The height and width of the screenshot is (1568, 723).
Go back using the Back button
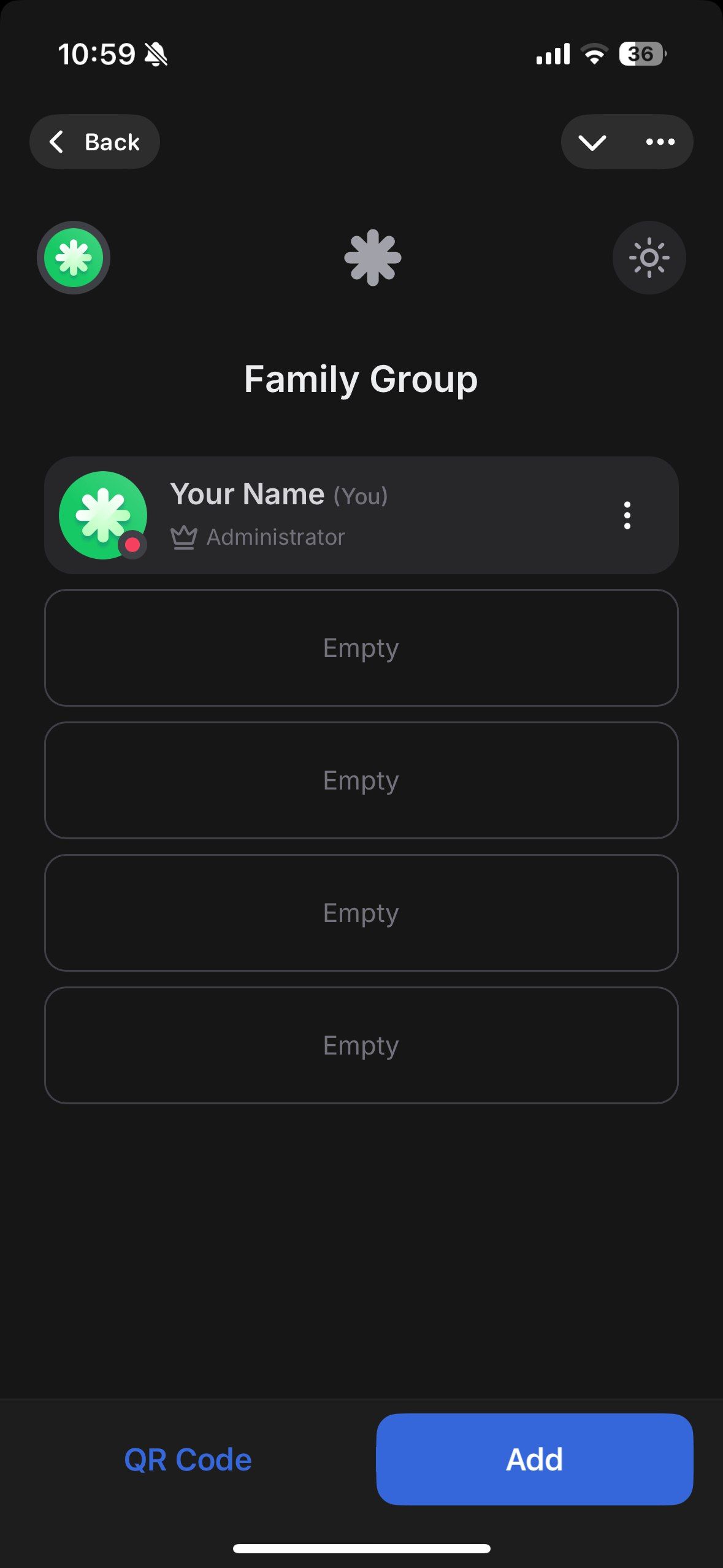(94, 142)
